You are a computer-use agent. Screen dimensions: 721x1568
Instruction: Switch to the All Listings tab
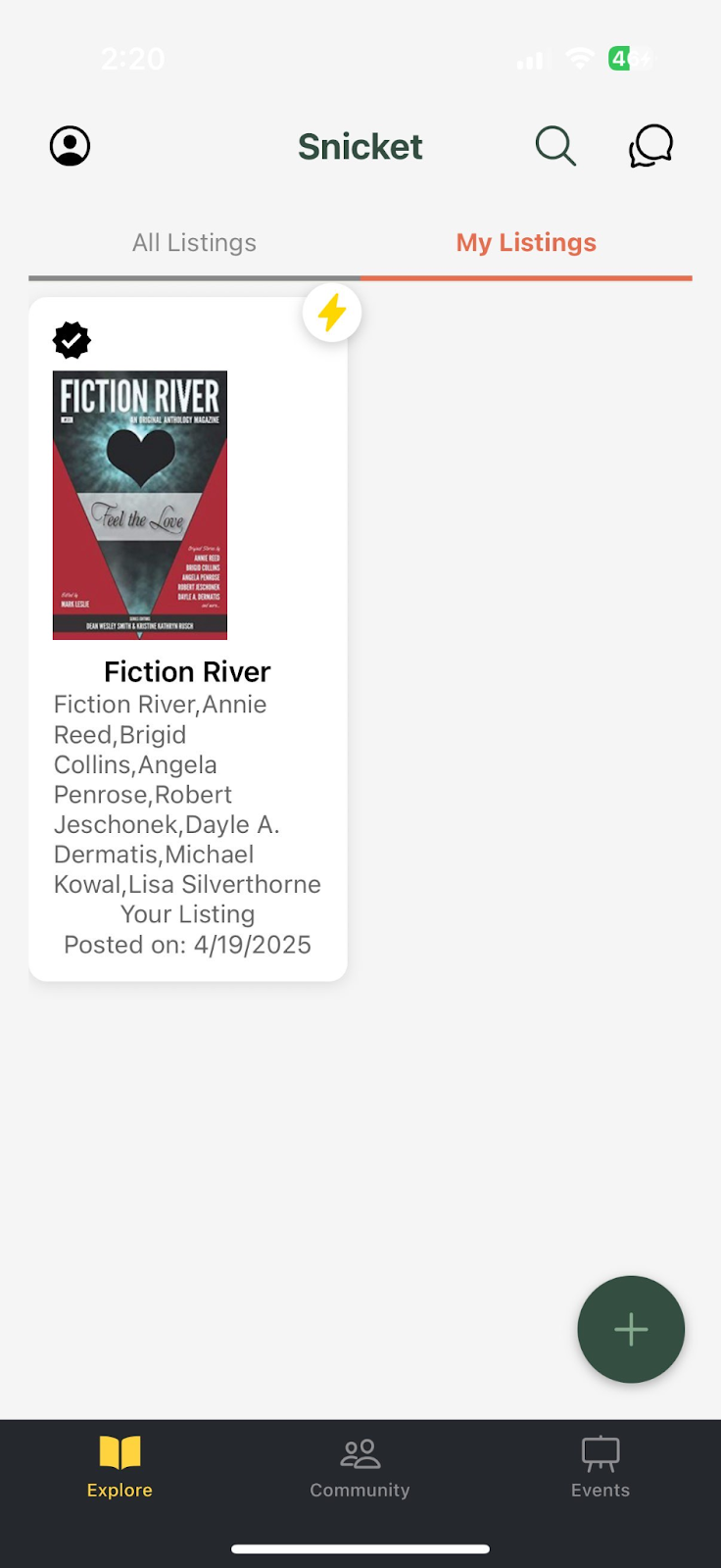tap(194, 243)
